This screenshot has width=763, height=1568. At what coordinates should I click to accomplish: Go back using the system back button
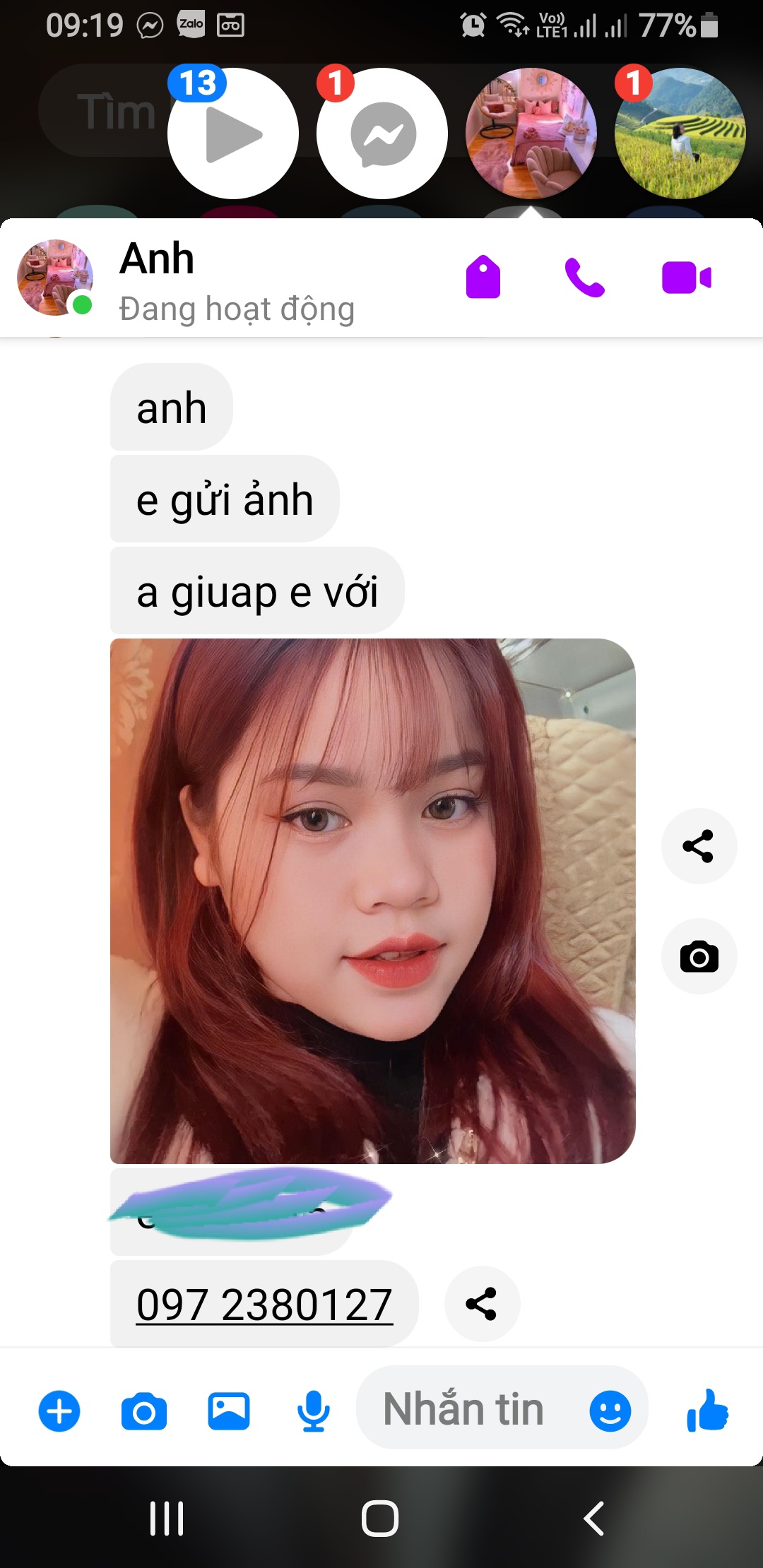[593, 1519]
